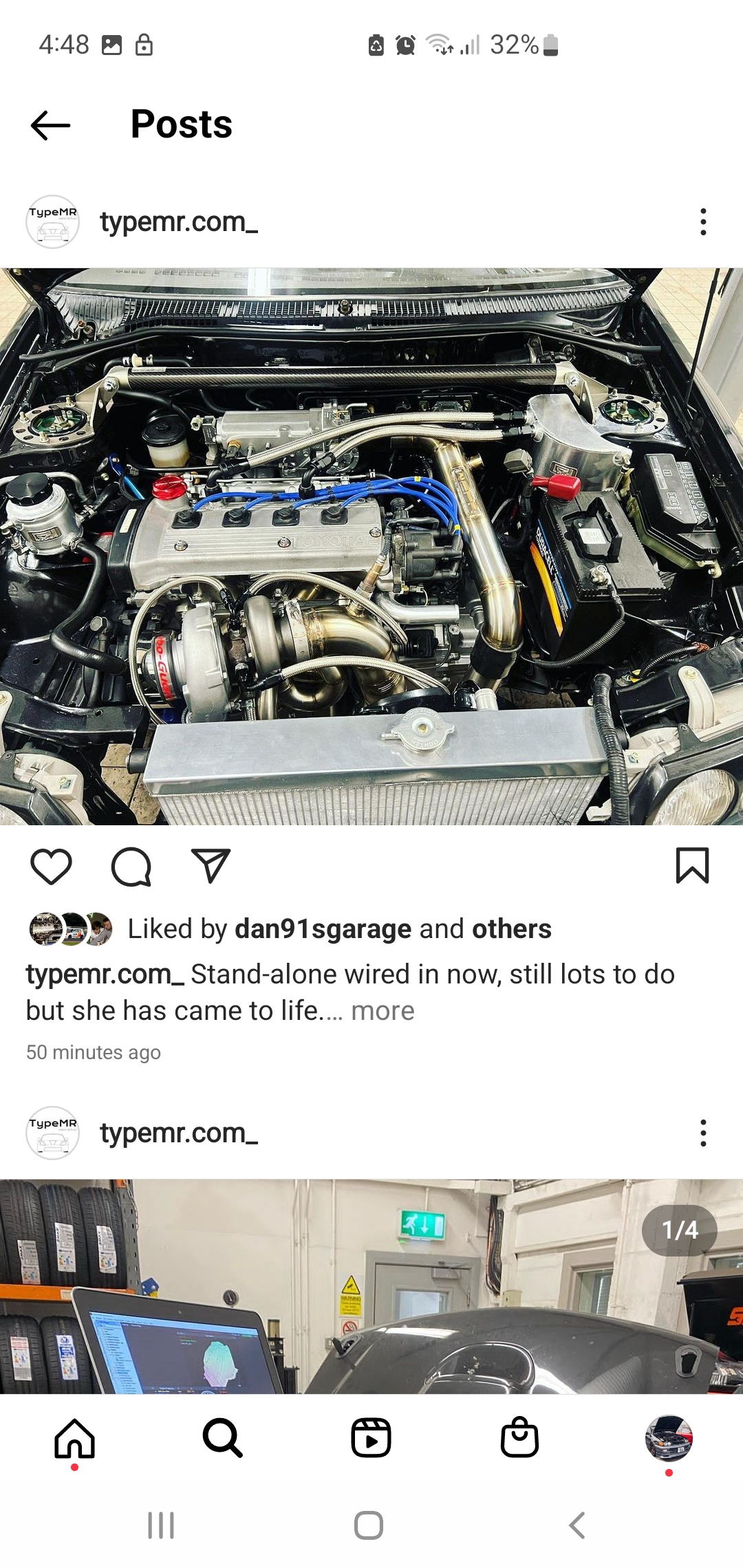743x1568 pixels.
Task: Open the Search tab
Action: click(x=223, y=1438)
